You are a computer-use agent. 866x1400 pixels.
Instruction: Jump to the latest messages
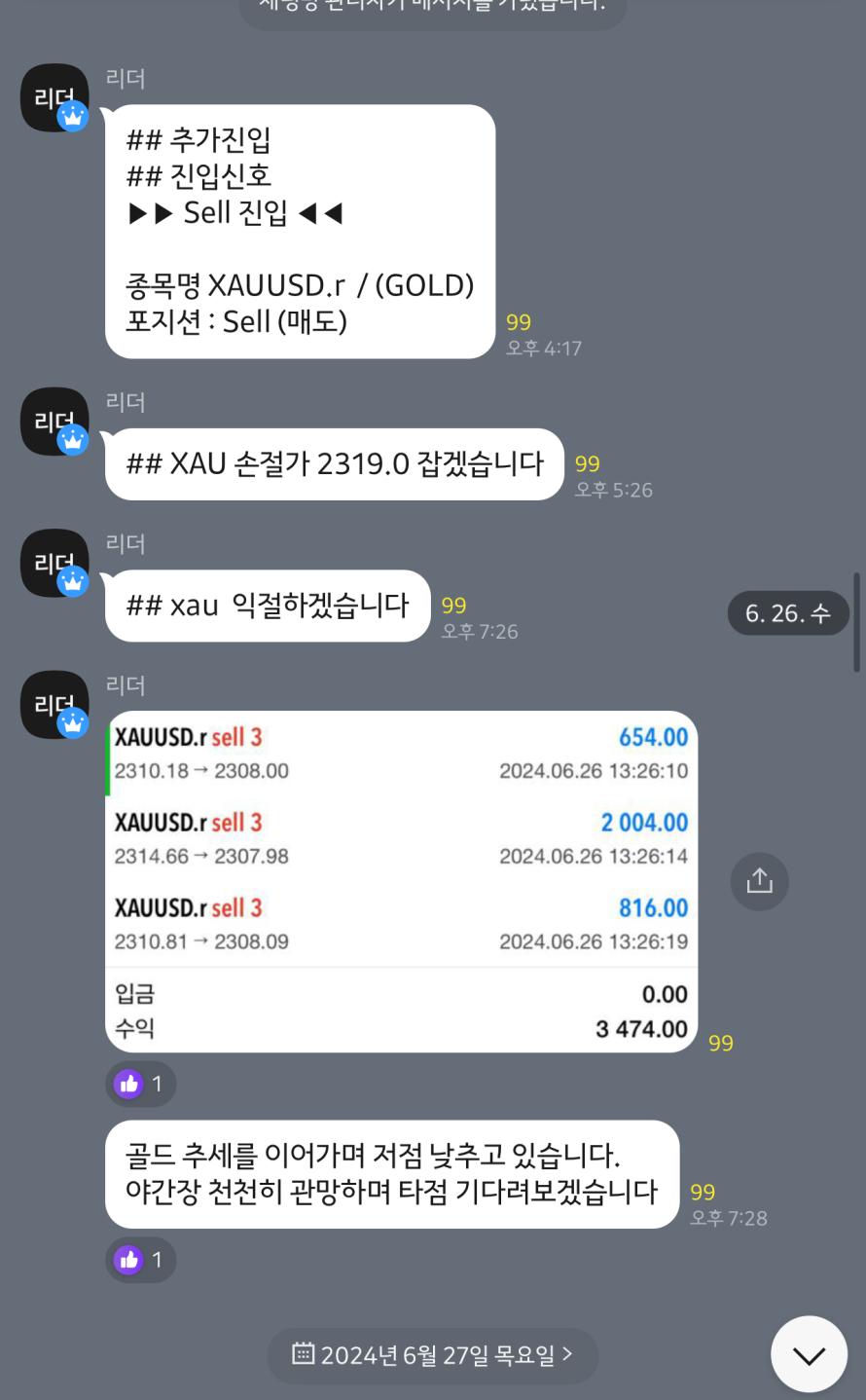[x=809, y=1354]
